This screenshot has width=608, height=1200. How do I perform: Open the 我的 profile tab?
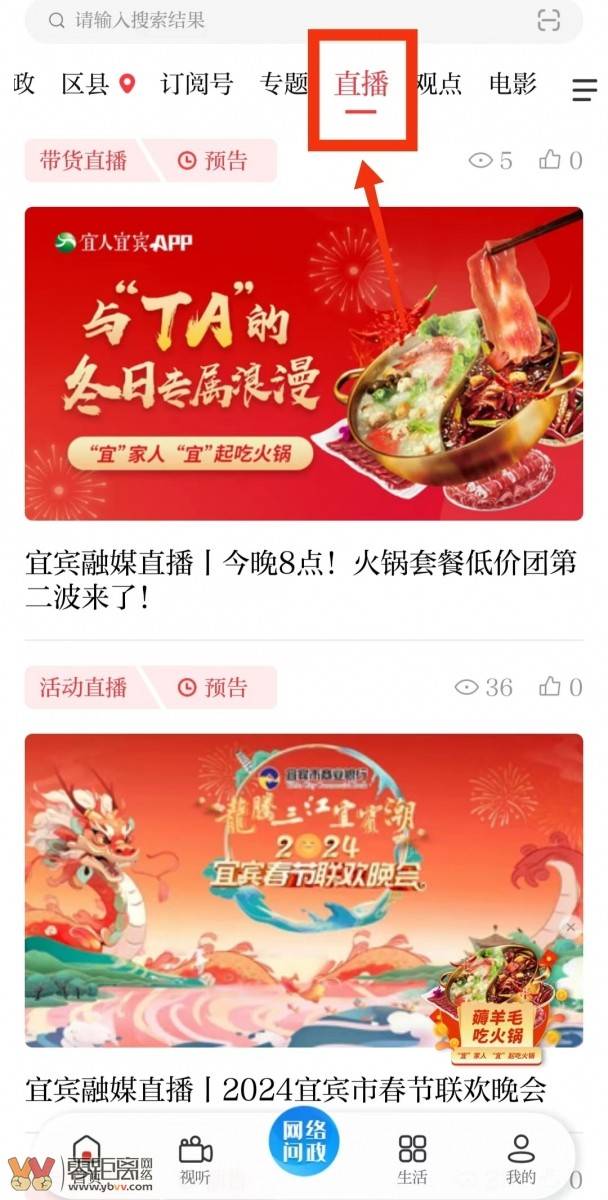521,1158
